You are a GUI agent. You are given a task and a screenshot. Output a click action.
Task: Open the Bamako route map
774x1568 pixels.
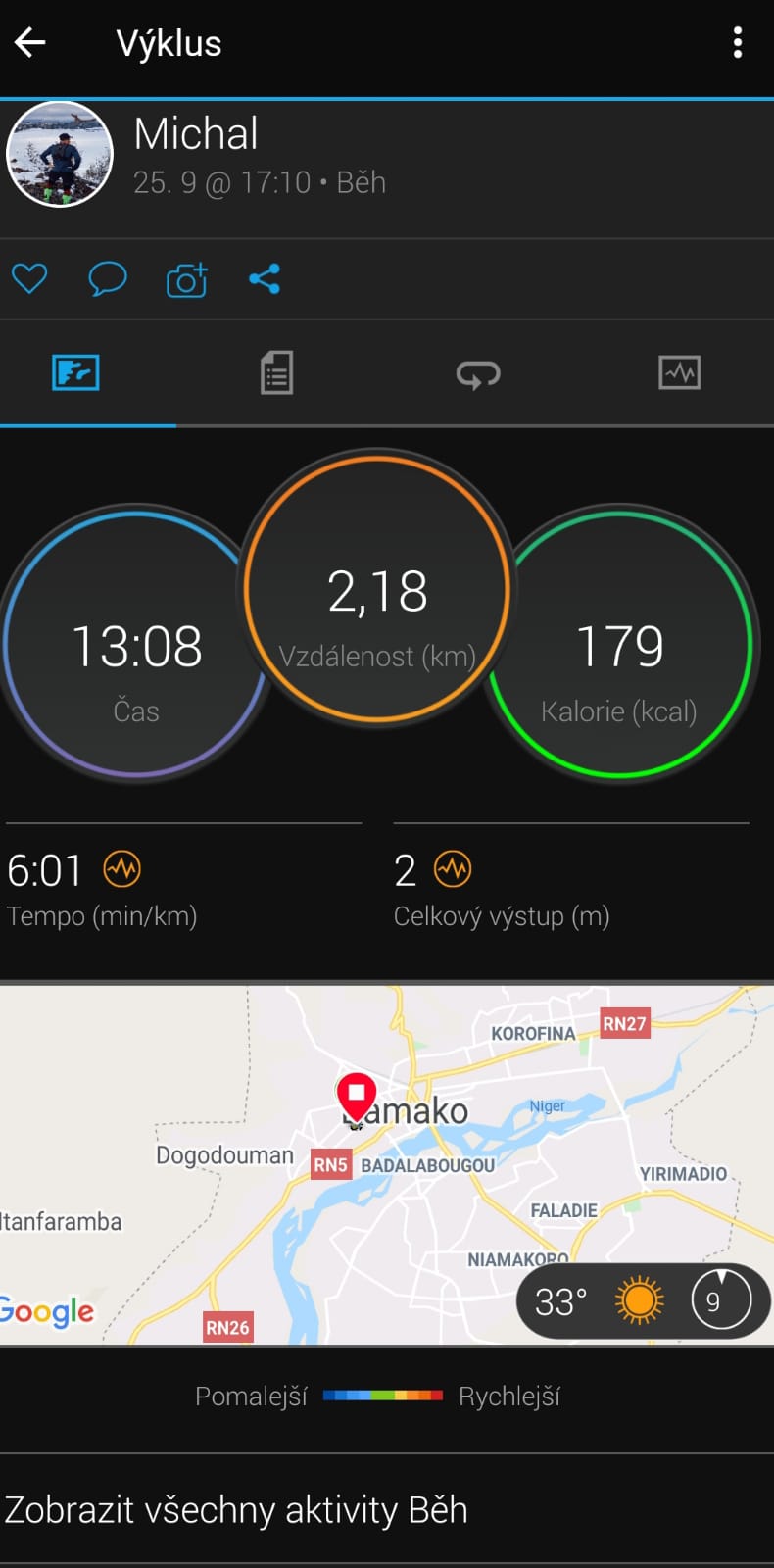[387, 1164]
